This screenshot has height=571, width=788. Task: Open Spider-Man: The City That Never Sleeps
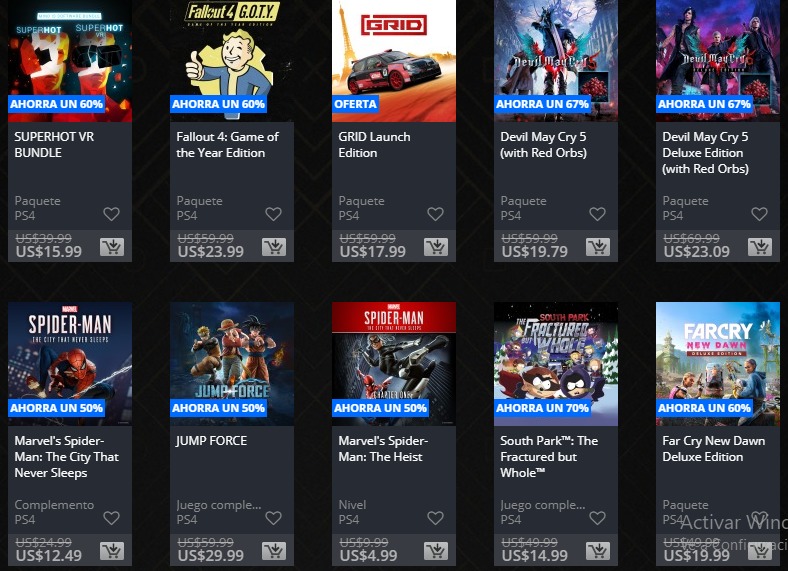coord(69,362)
